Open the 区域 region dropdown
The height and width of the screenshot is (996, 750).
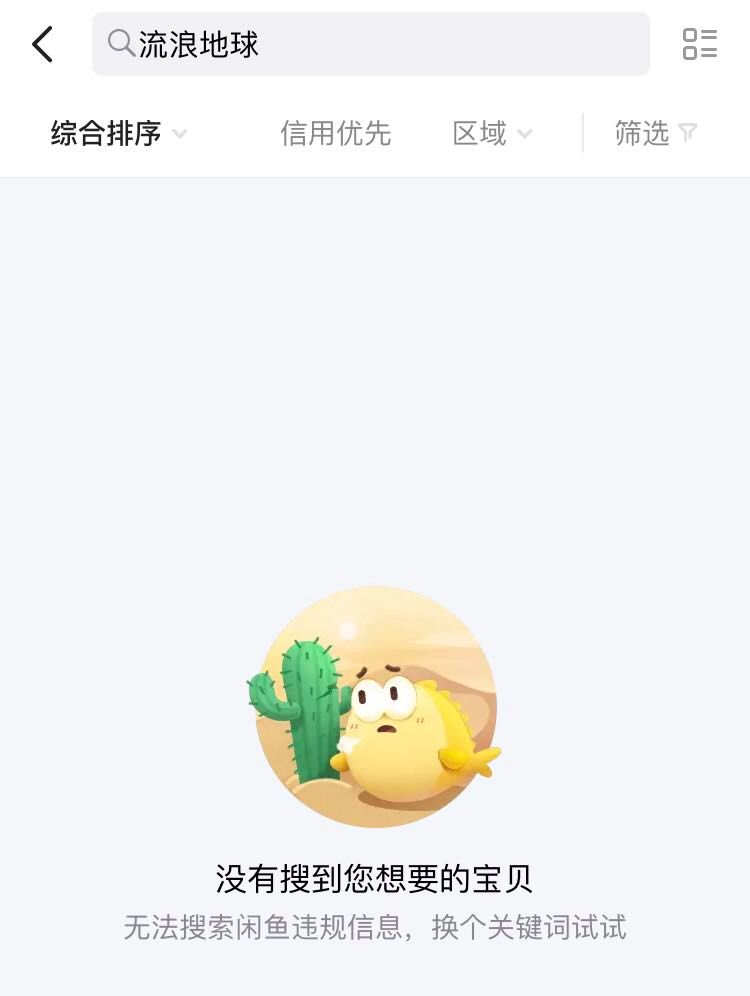point(492,133)
